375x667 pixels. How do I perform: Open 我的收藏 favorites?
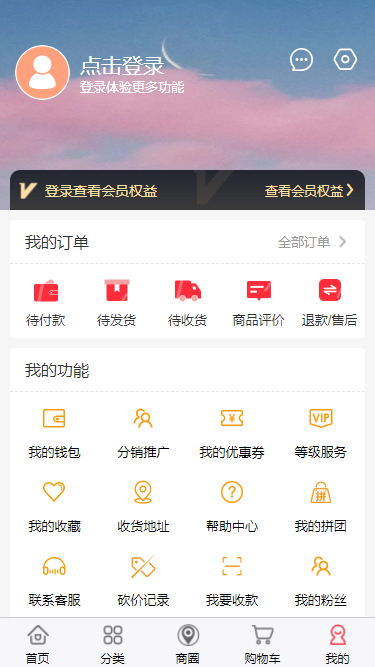click(x=54, y=507)
